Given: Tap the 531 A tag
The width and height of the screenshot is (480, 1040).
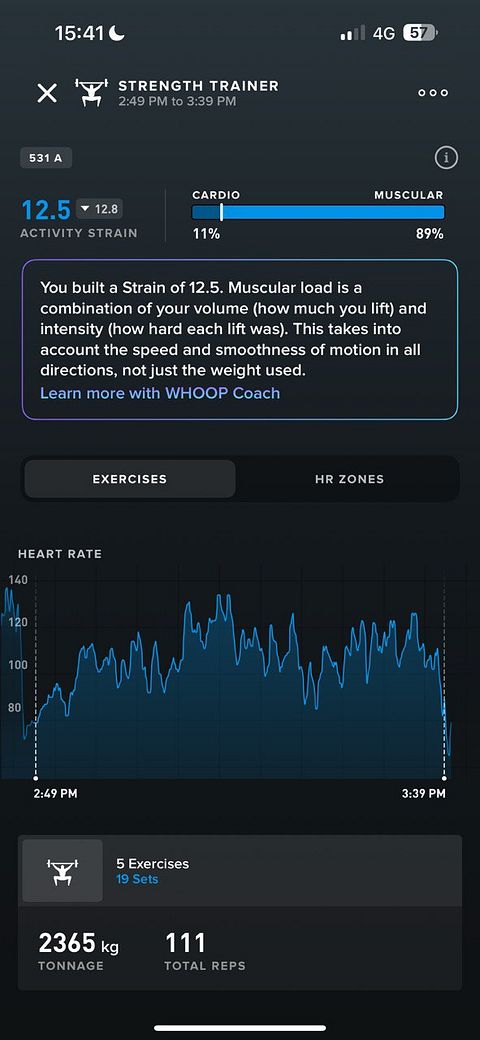Looking at the screenshot, I should [x=46, y=158].
